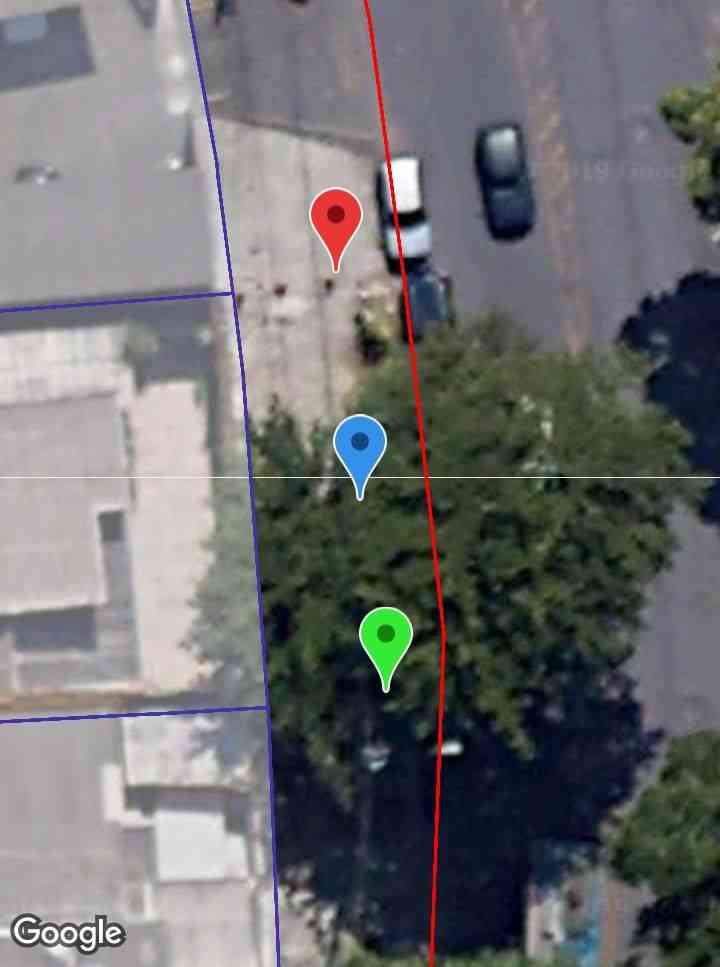The image size is (720, 967).
Task: Open the green map marker
Action: click(x=386, y=639)
